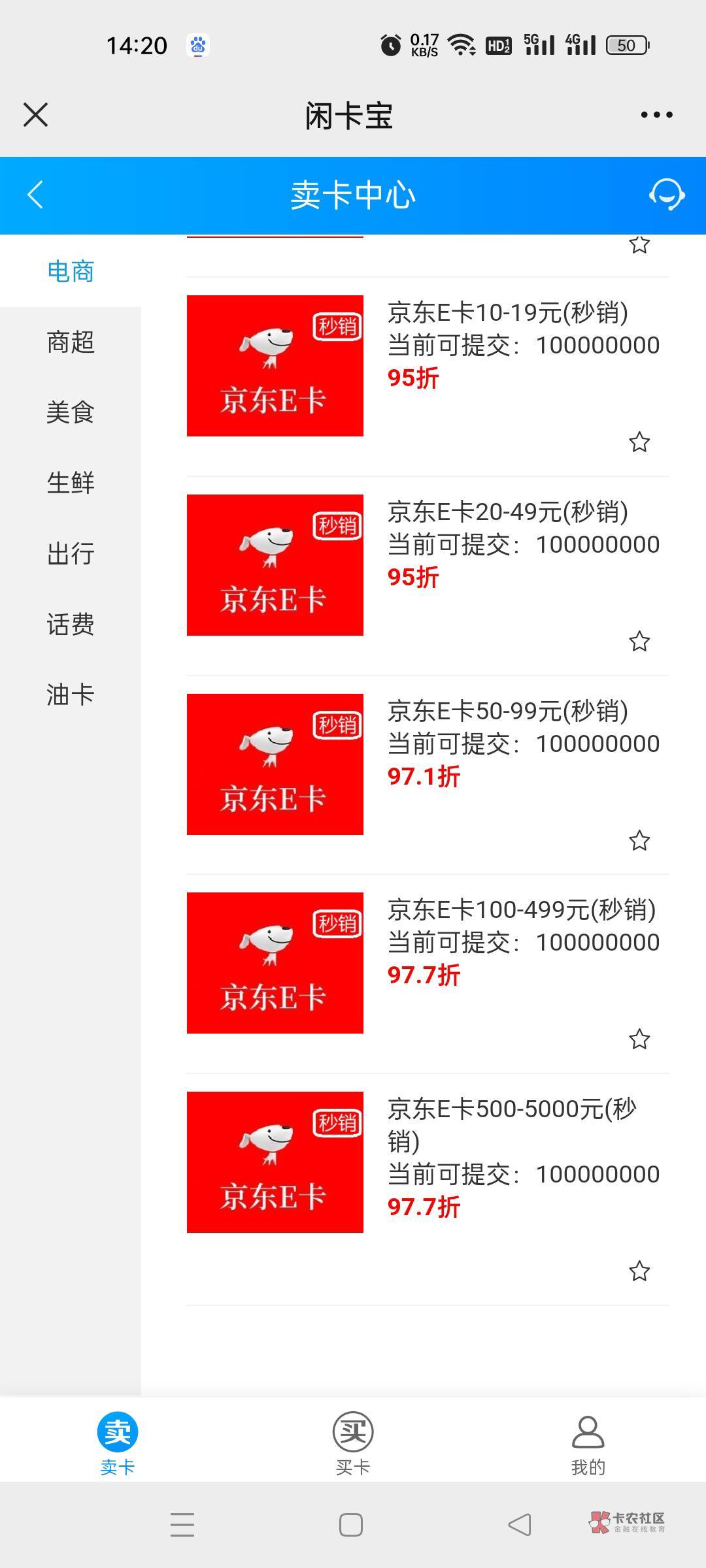
Task: Open customer service headset icon
Action: (666, 195)
